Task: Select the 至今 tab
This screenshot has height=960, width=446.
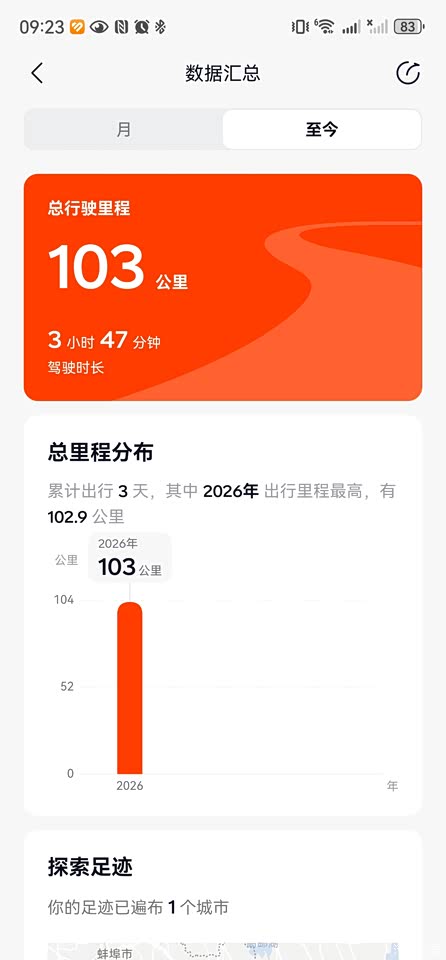Action: [x=322, y=130]
